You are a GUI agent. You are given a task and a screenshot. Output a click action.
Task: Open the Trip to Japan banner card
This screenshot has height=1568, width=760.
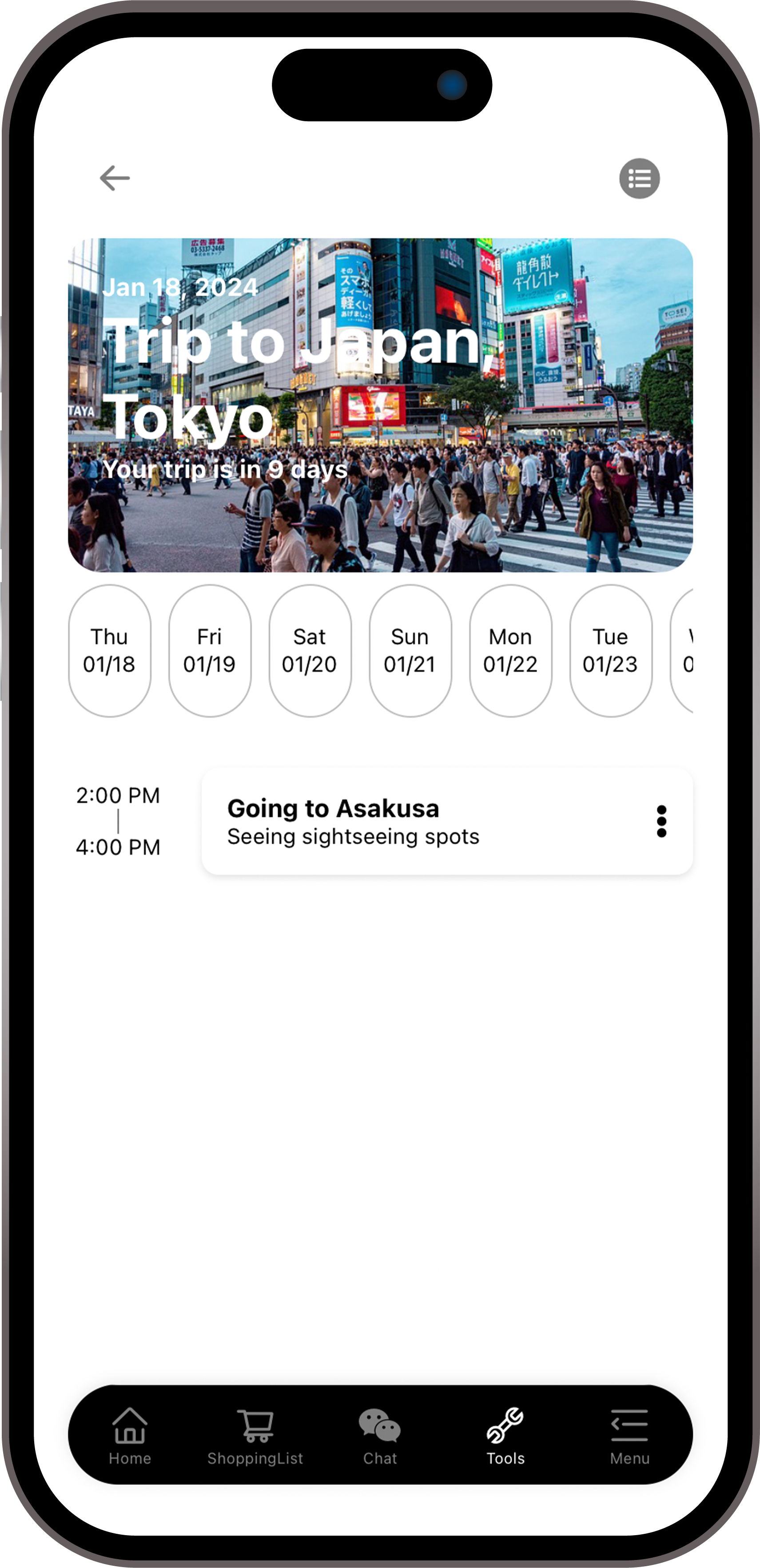pos(380,405)
